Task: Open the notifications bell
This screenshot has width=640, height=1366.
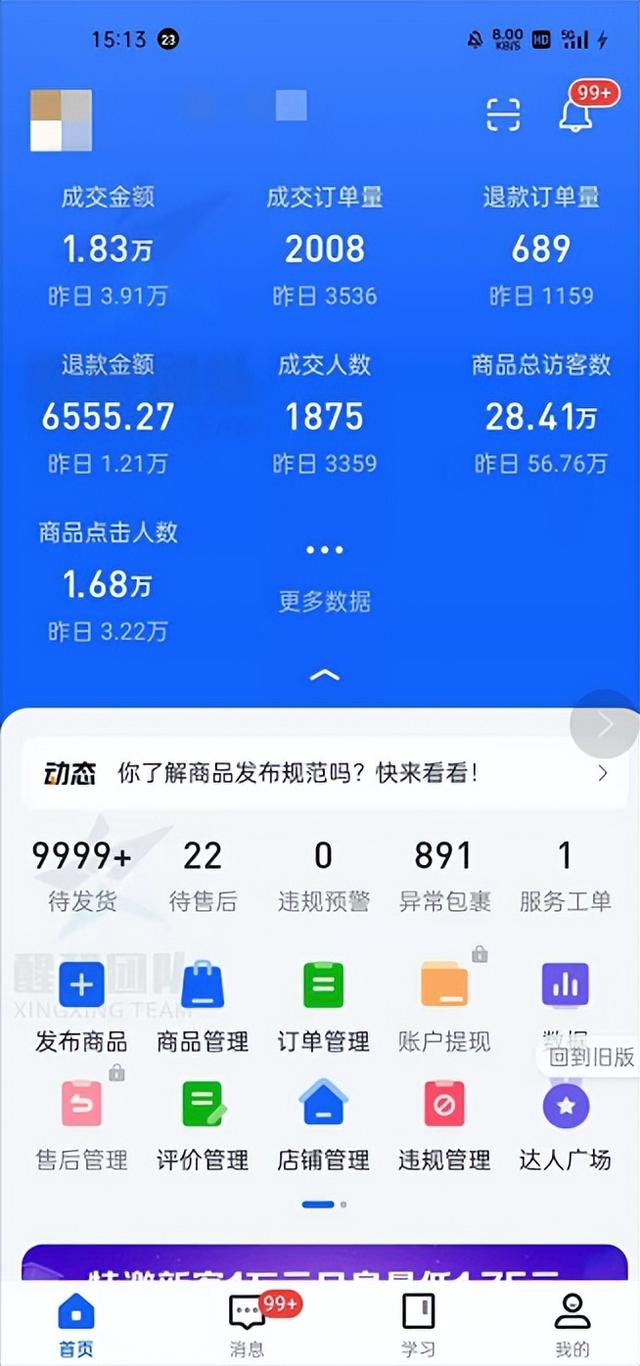Action: [575, 115]
